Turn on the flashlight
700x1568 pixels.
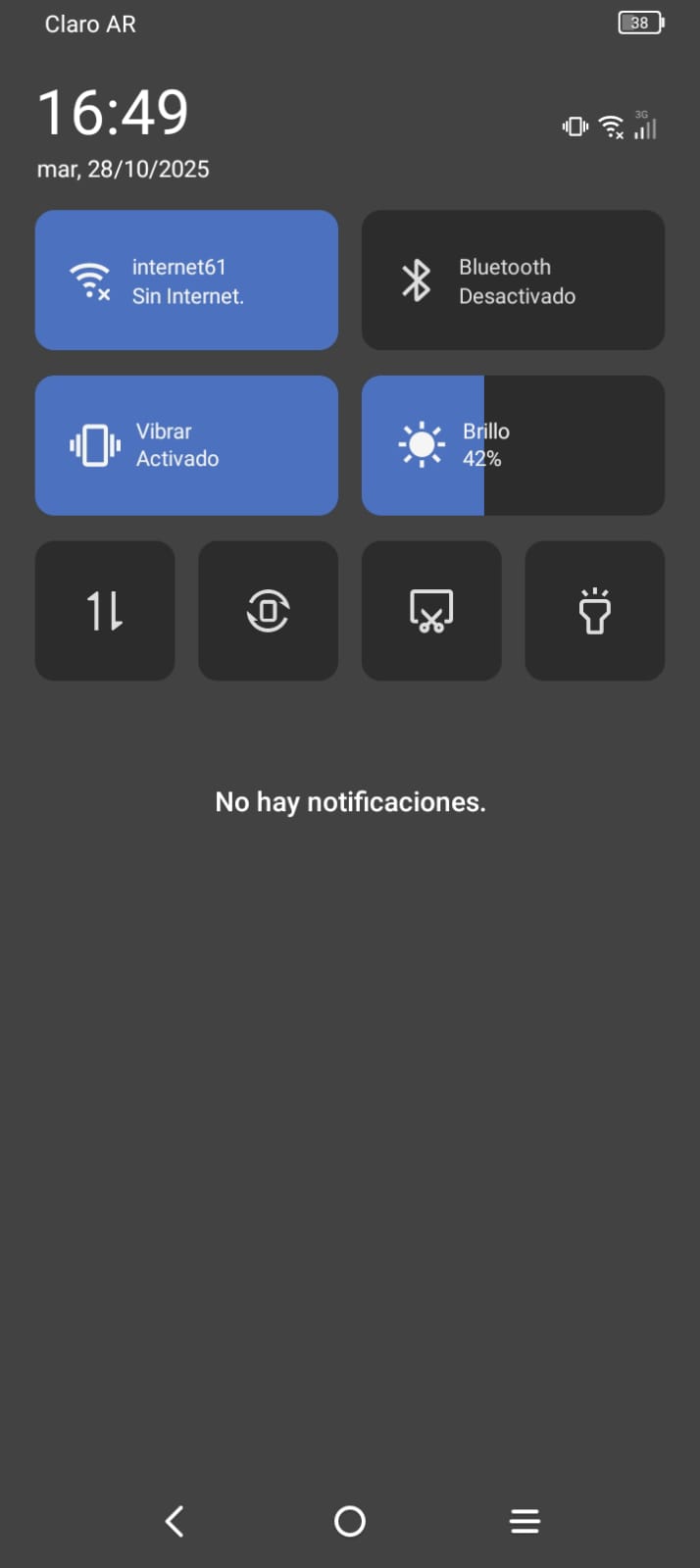pos(594,611)
